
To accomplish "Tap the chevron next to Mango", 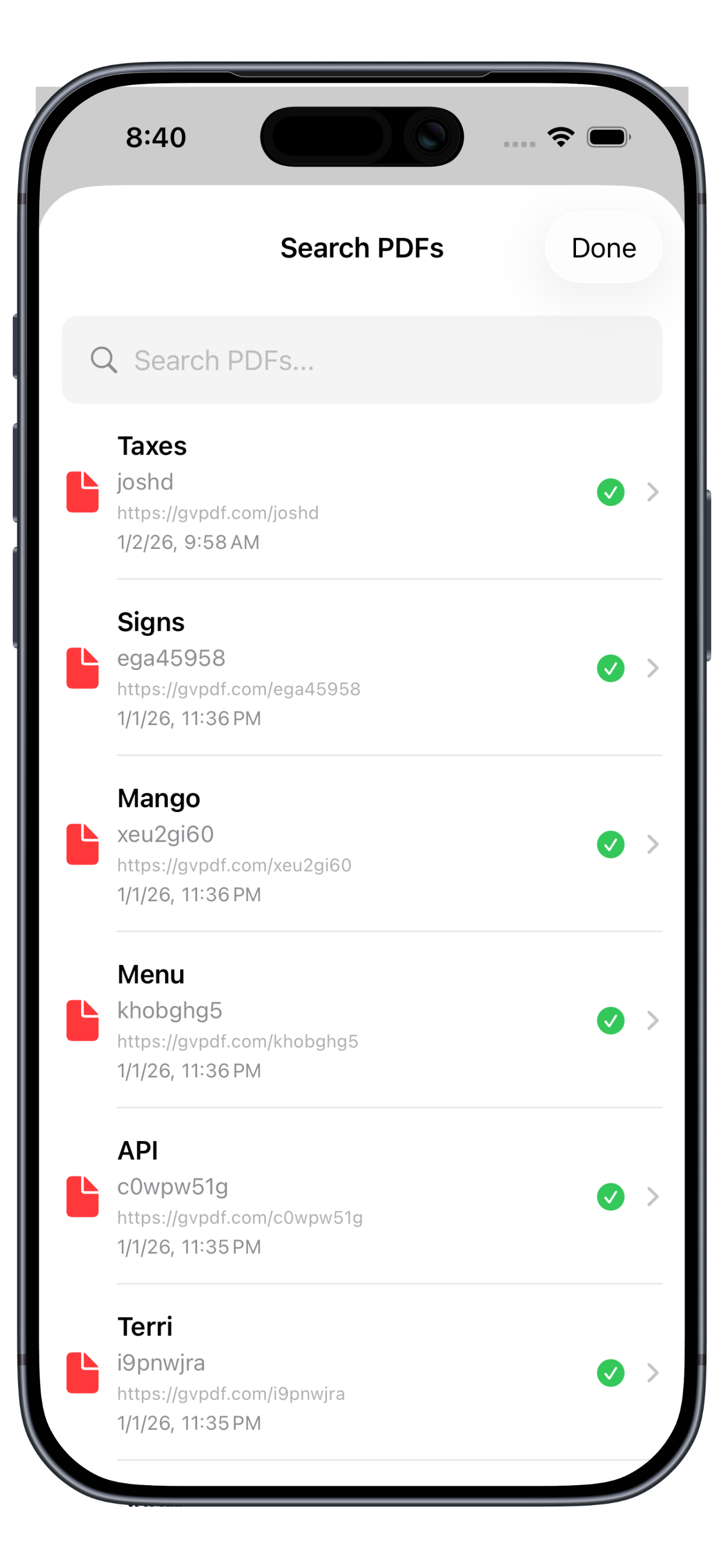I will [x=653, y=844].
